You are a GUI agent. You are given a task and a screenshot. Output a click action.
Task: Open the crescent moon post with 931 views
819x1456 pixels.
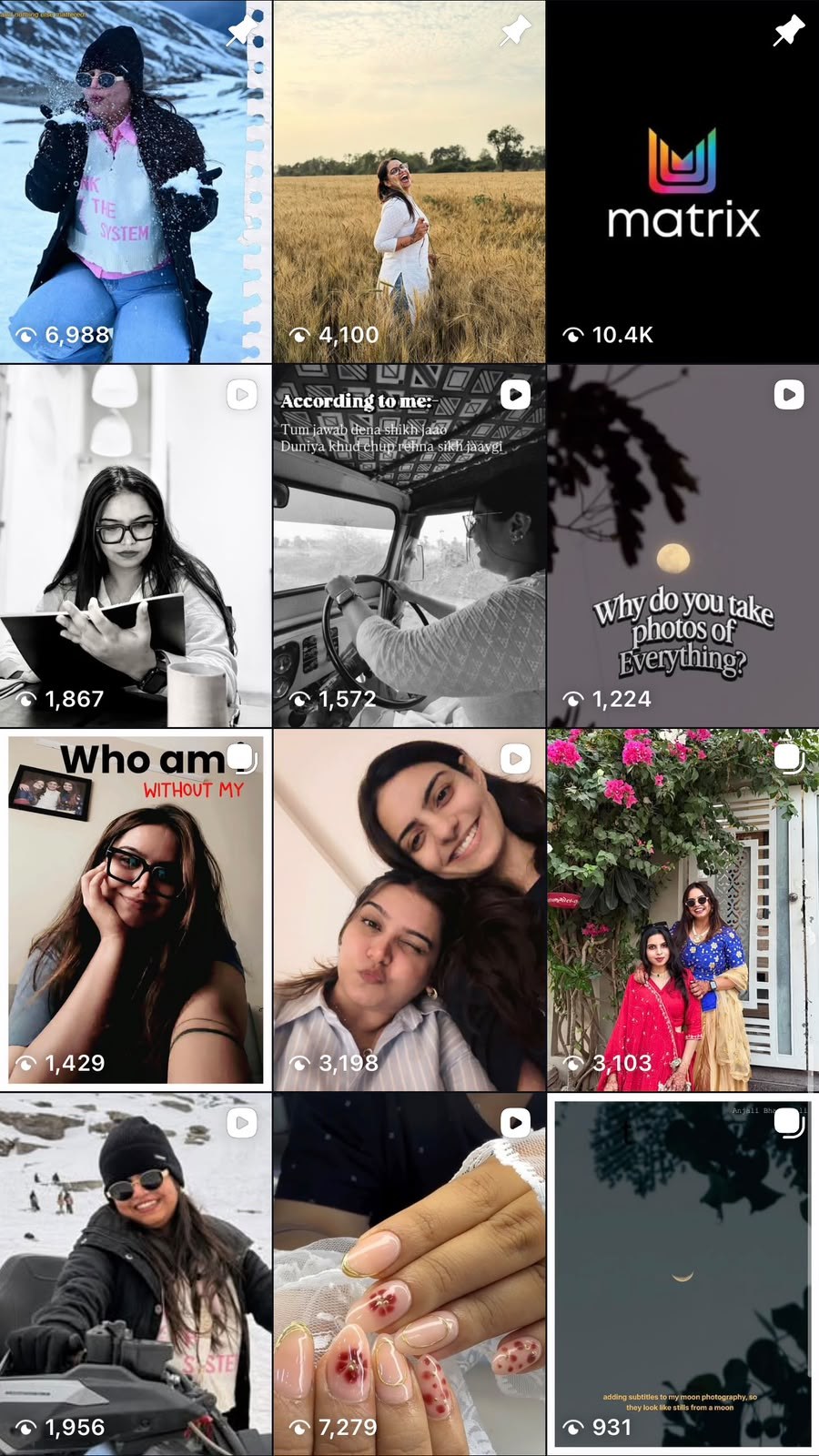683,1274
